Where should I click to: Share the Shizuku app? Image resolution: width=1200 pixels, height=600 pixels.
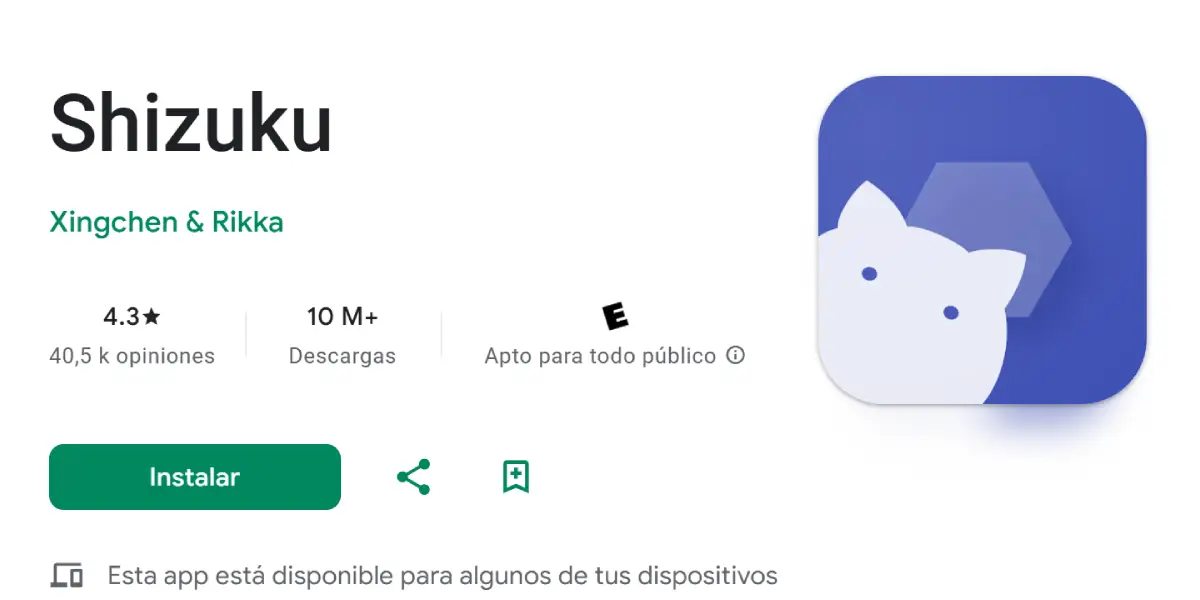pyautogui.click(x=413, y=477)
